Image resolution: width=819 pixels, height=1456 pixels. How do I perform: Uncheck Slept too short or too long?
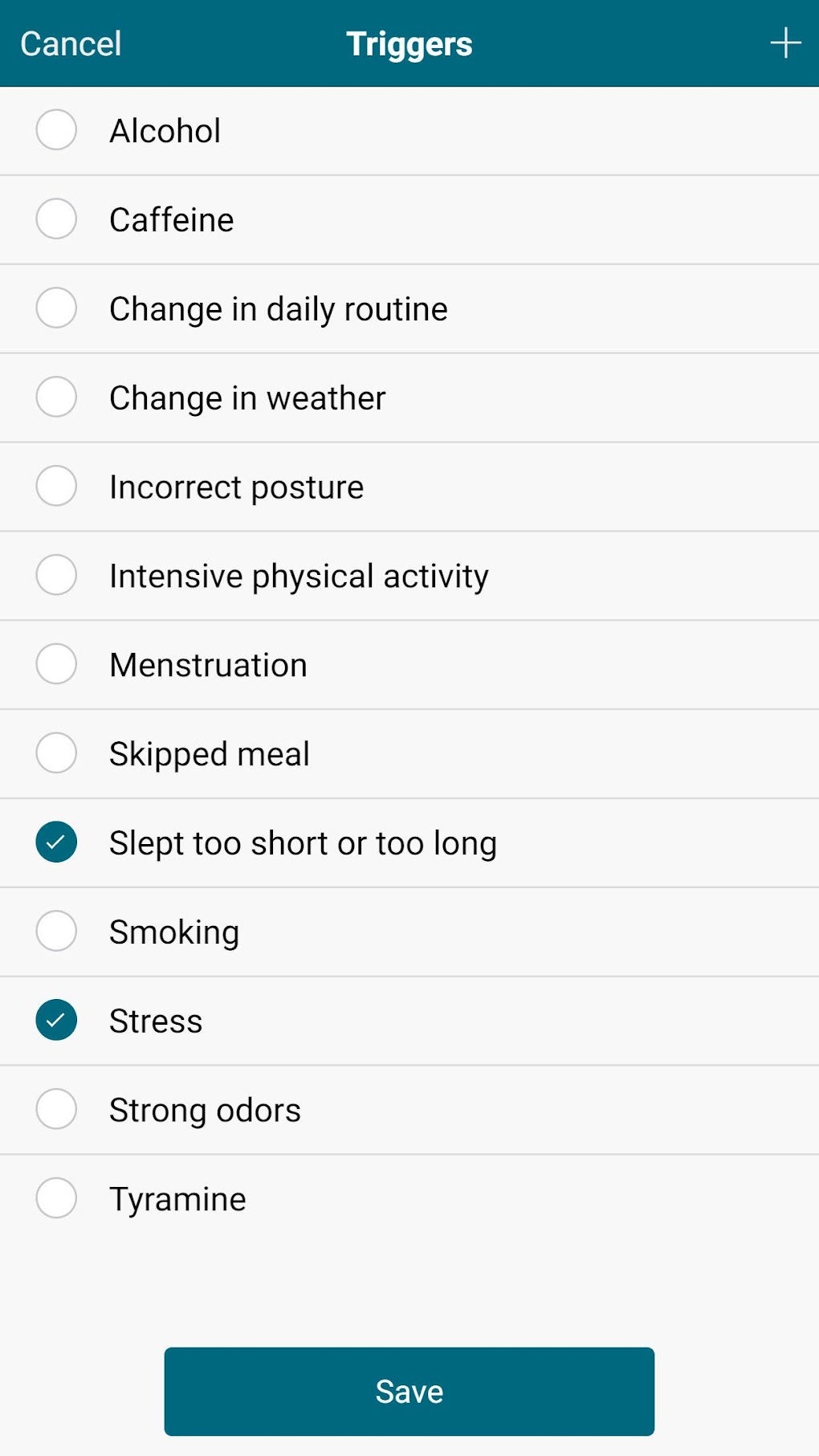pos(56,842)
